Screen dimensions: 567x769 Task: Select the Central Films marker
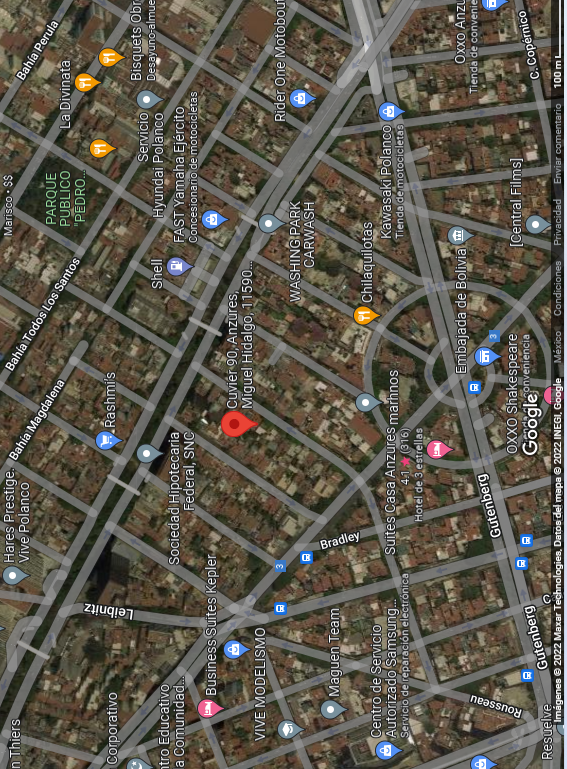[538, 225]
